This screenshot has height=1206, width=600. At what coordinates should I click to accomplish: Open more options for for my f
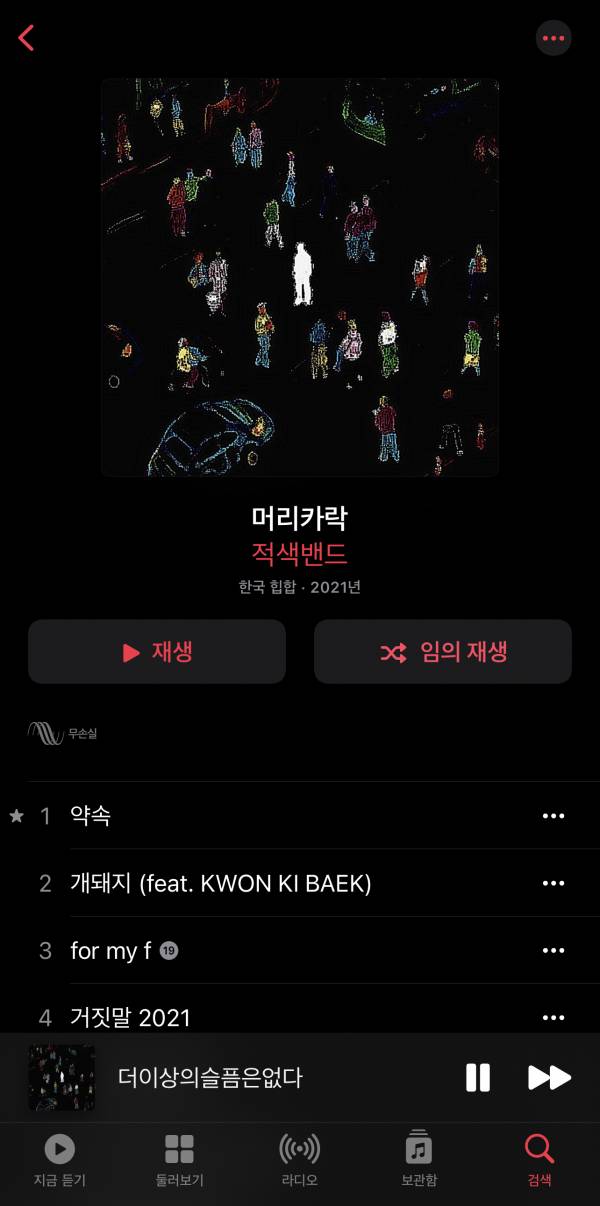point(553,951)
